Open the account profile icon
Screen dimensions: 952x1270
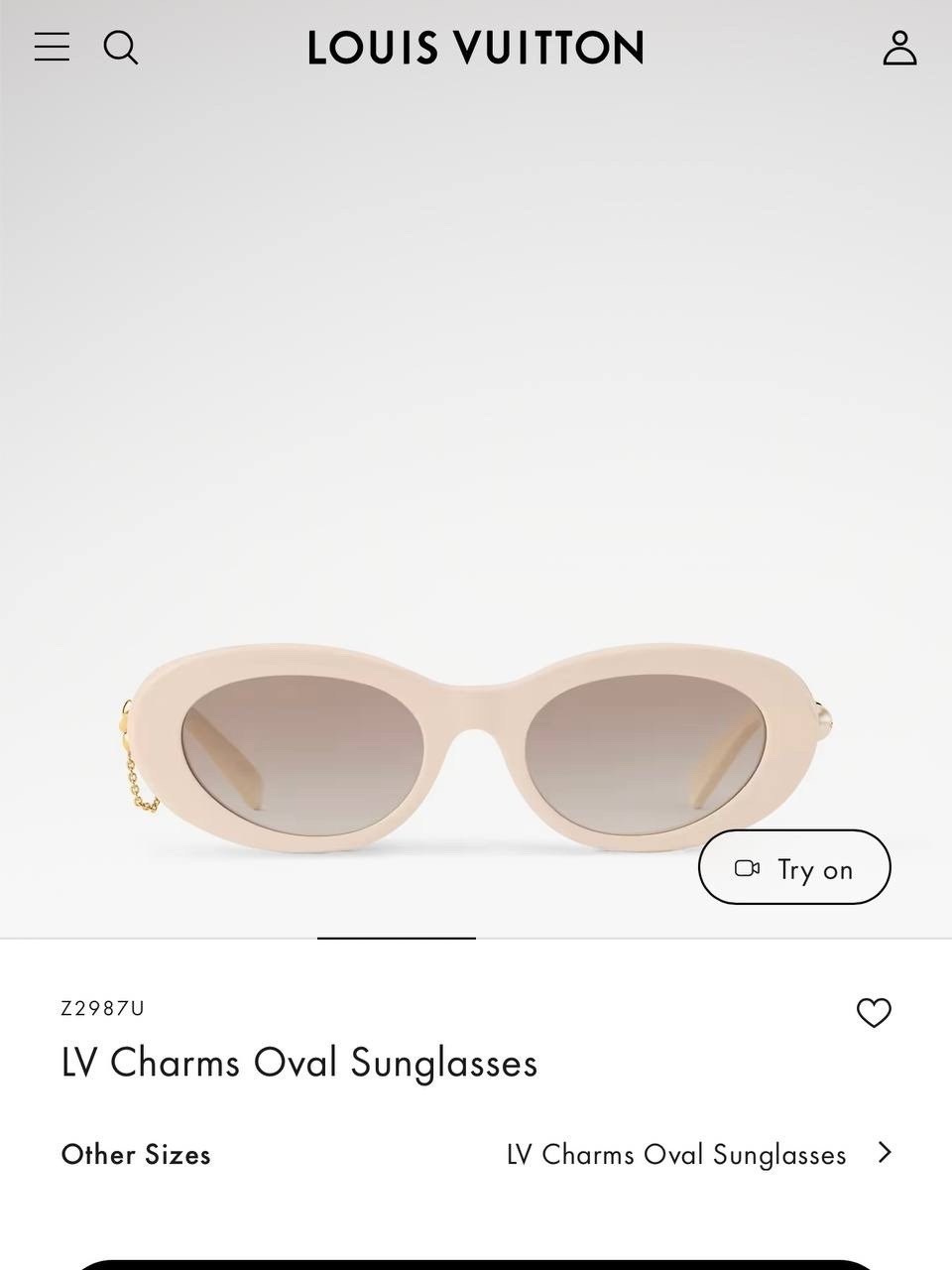(x=899, y=47)
